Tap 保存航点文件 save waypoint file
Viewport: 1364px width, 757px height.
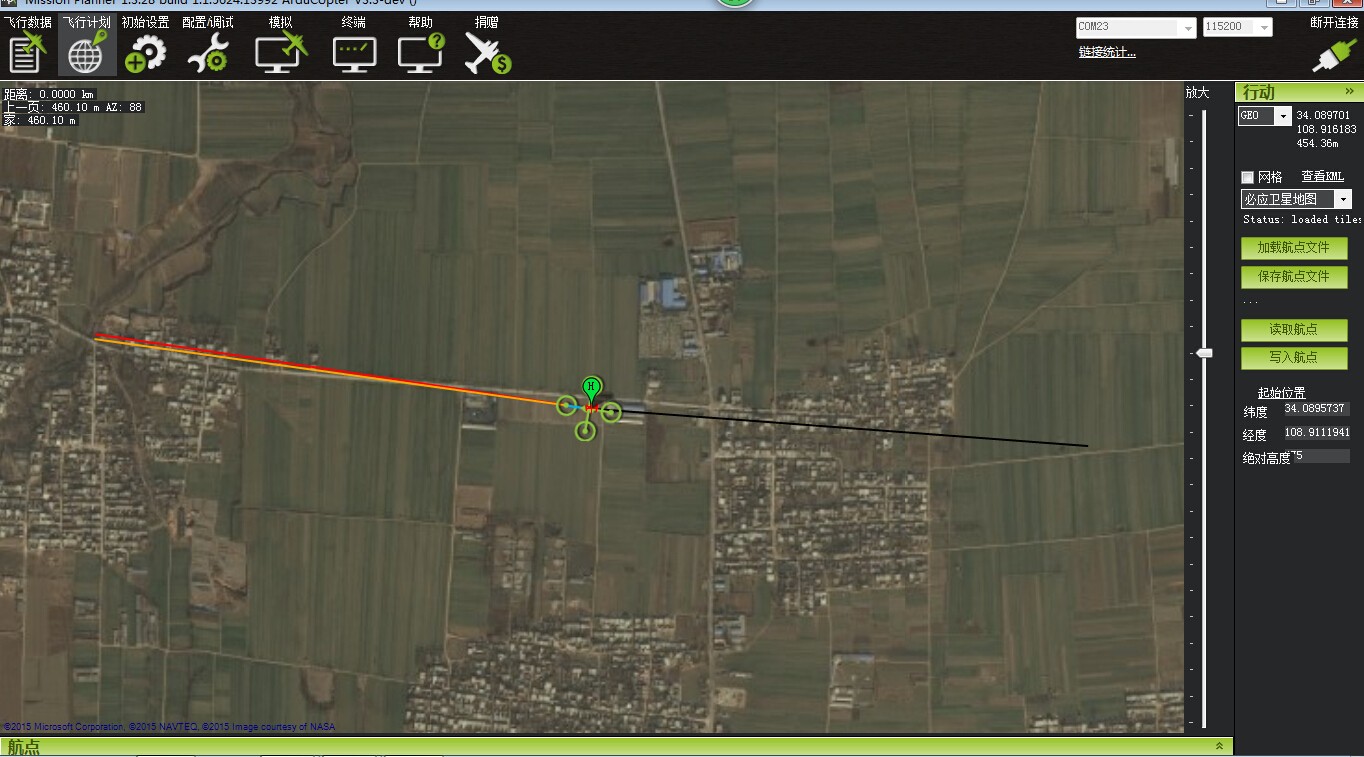1293,276
